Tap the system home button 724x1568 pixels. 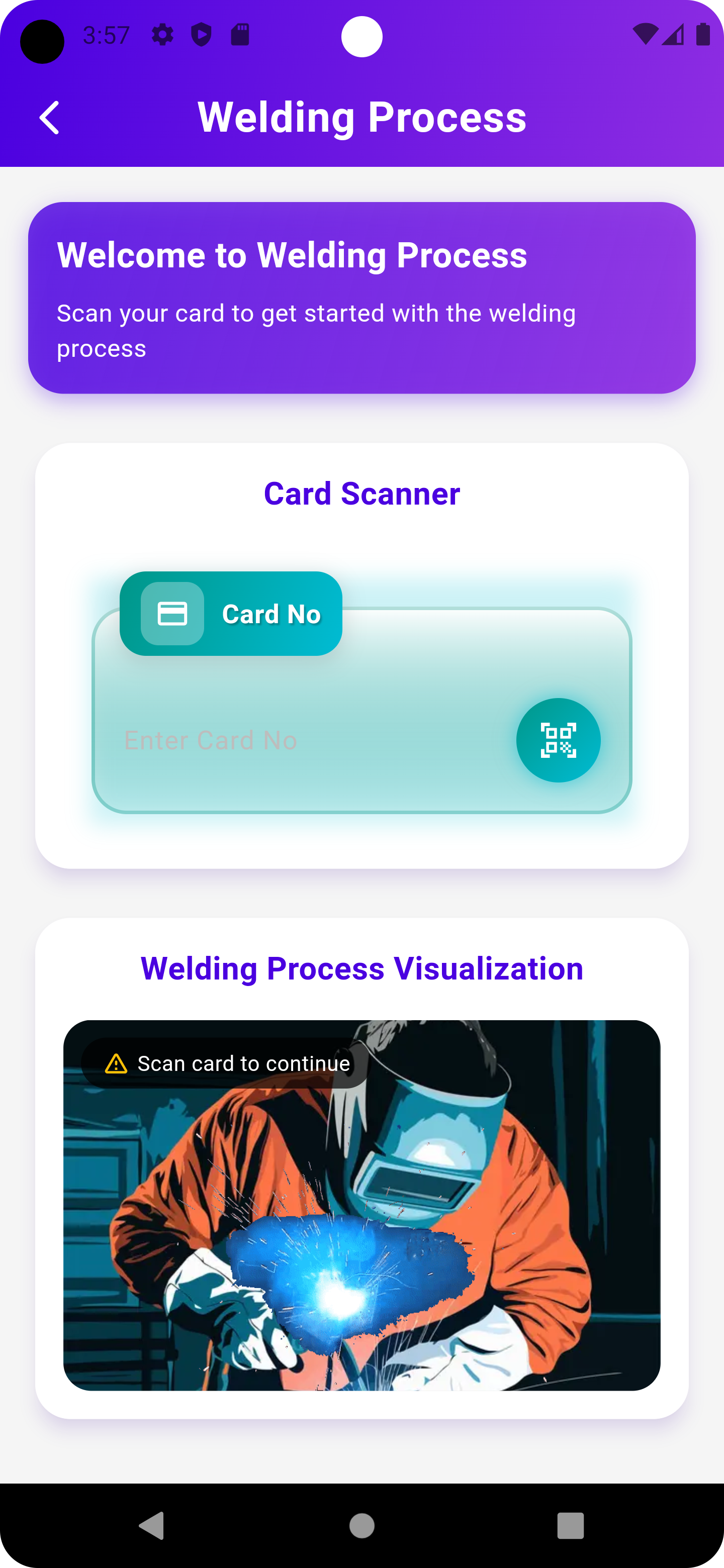[361, 1526]
